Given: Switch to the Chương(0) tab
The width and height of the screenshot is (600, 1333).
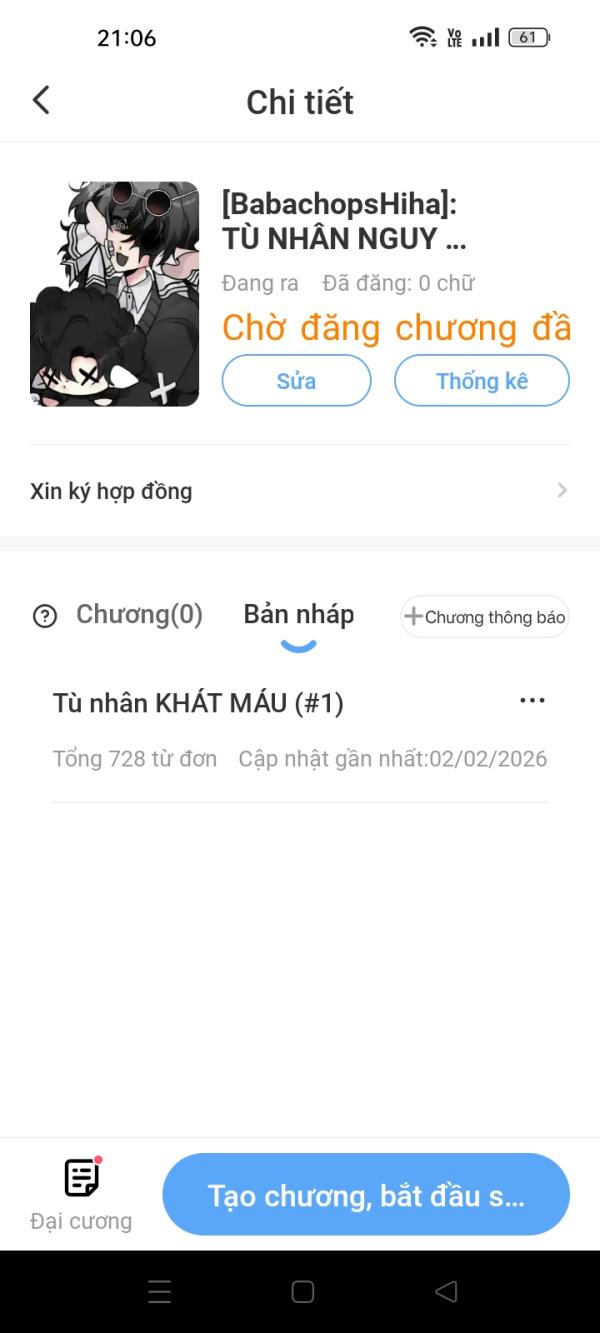Looking at the screenshot, I should click(x=139, y=615).
